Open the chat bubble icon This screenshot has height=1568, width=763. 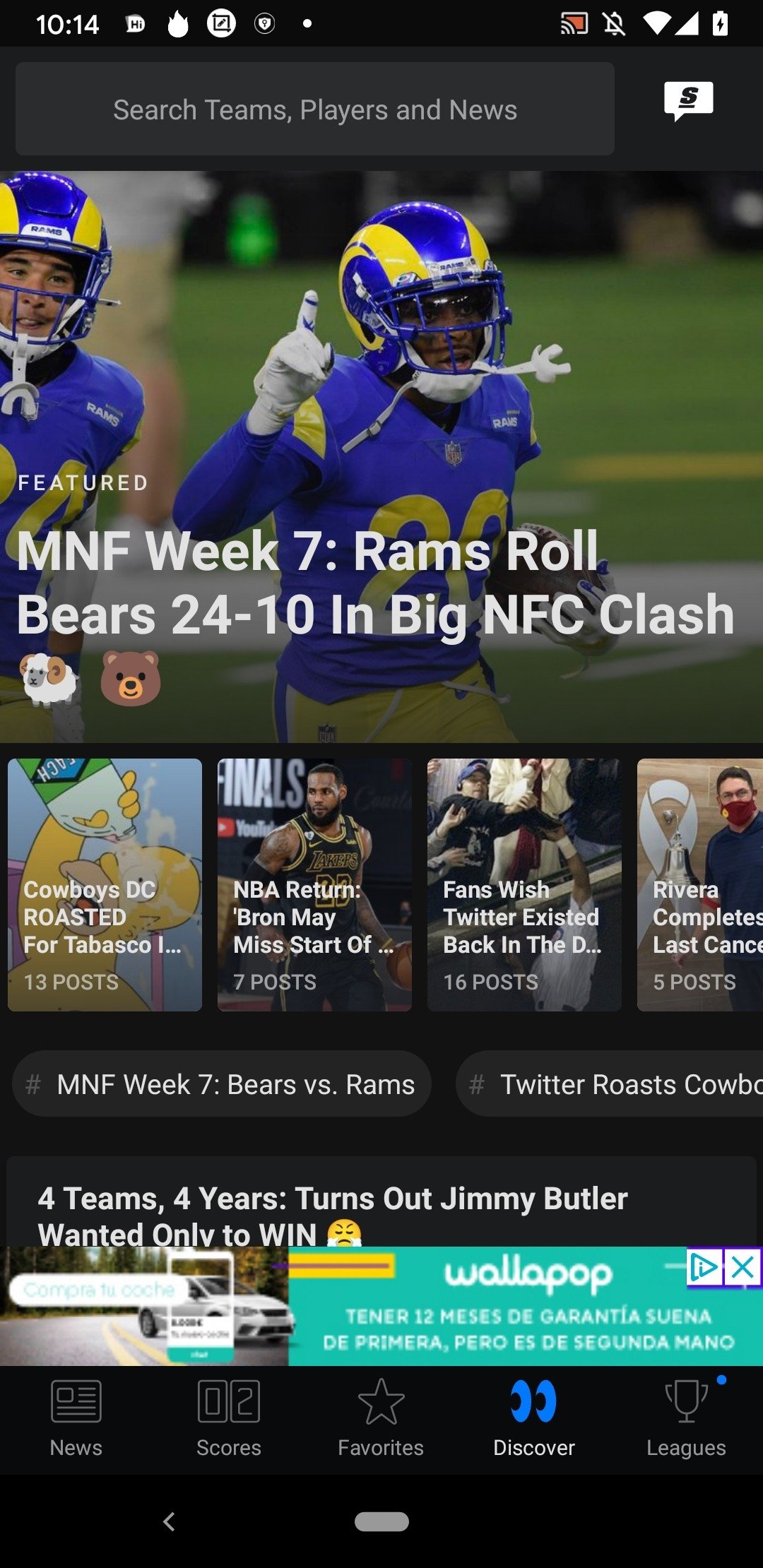pyautogui.click(x=689, y=101)
